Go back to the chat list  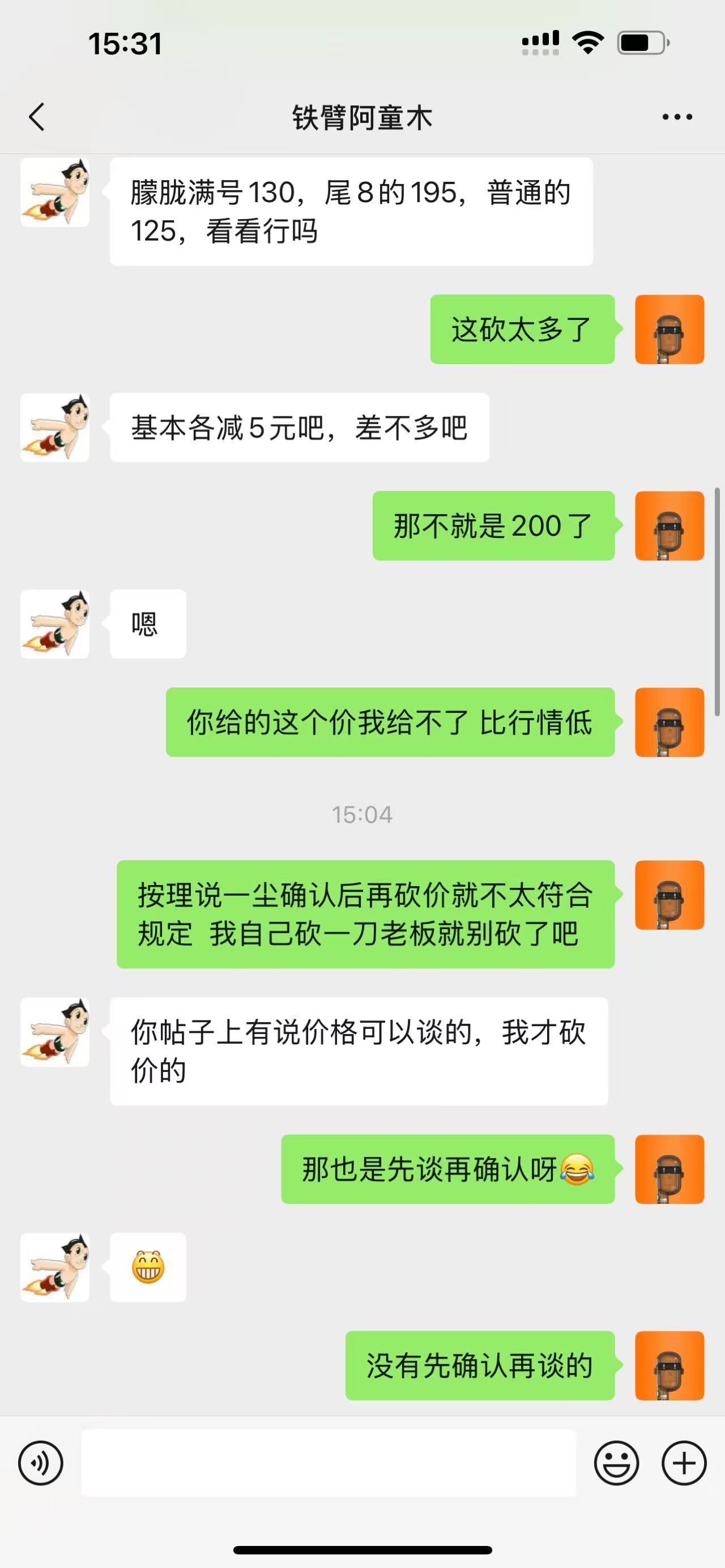click(x=37, y=117)
